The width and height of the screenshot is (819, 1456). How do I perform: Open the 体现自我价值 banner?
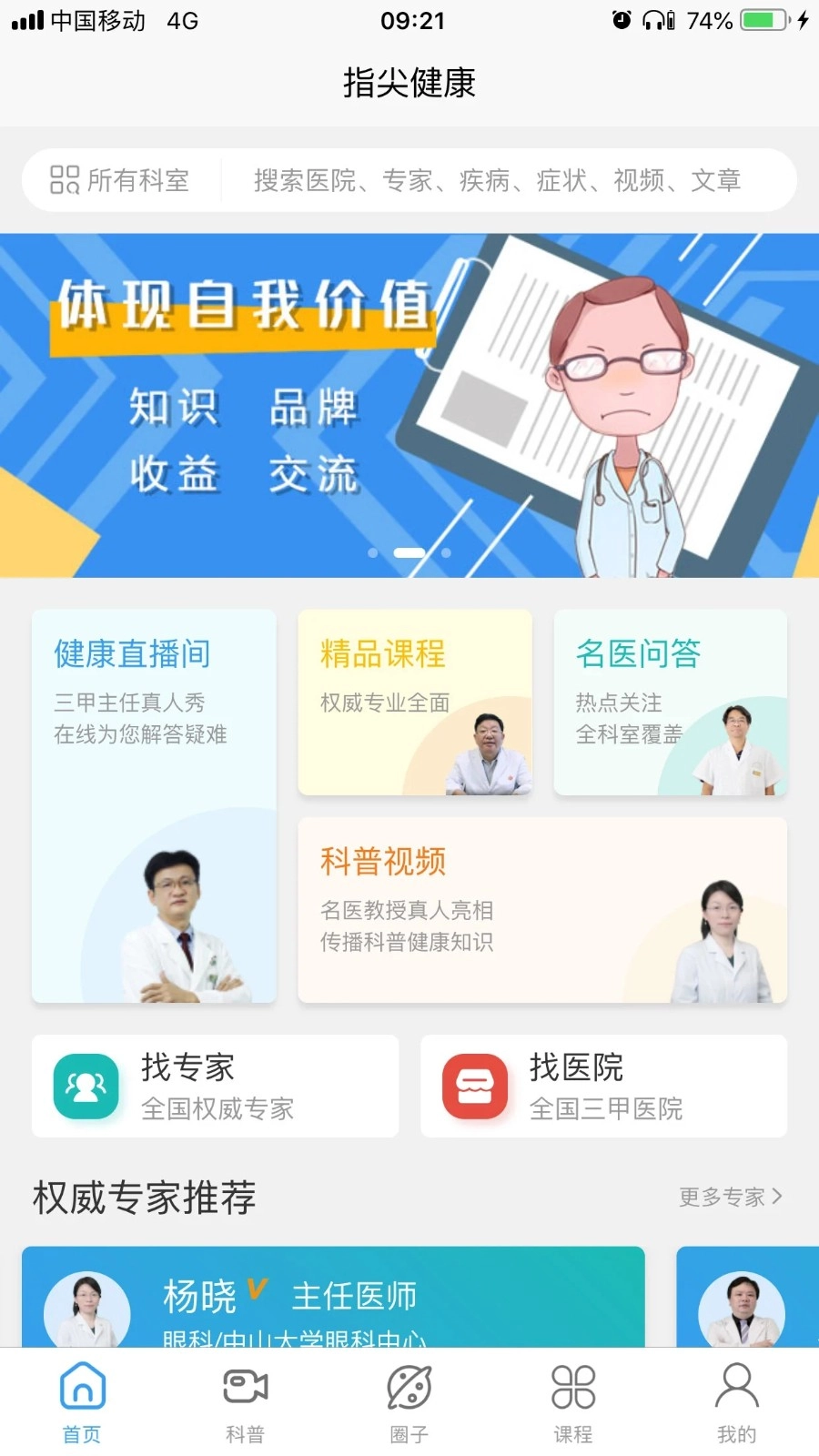(409, 406)
